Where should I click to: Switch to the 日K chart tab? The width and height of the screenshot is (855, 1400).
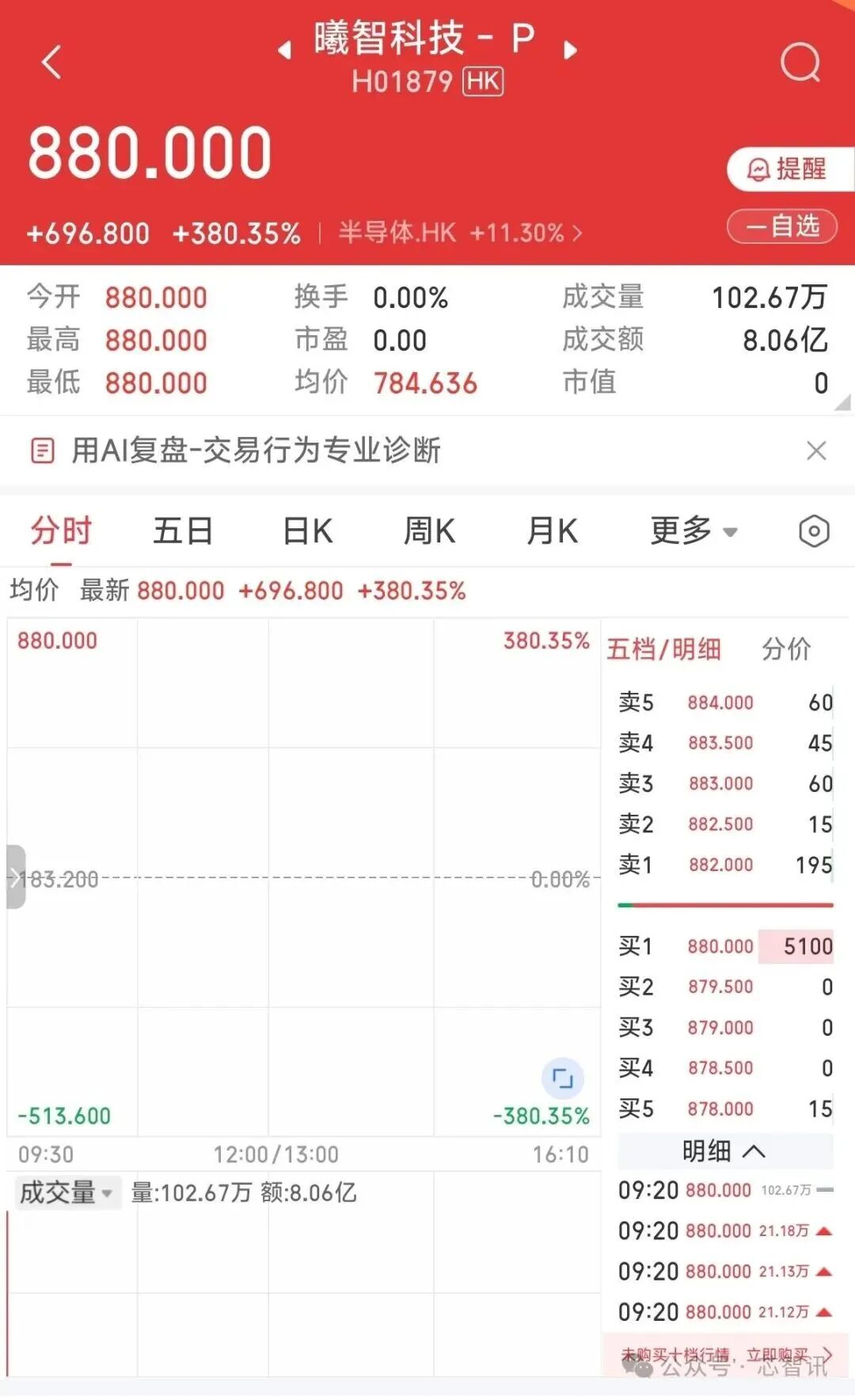[x=308, y=531]
